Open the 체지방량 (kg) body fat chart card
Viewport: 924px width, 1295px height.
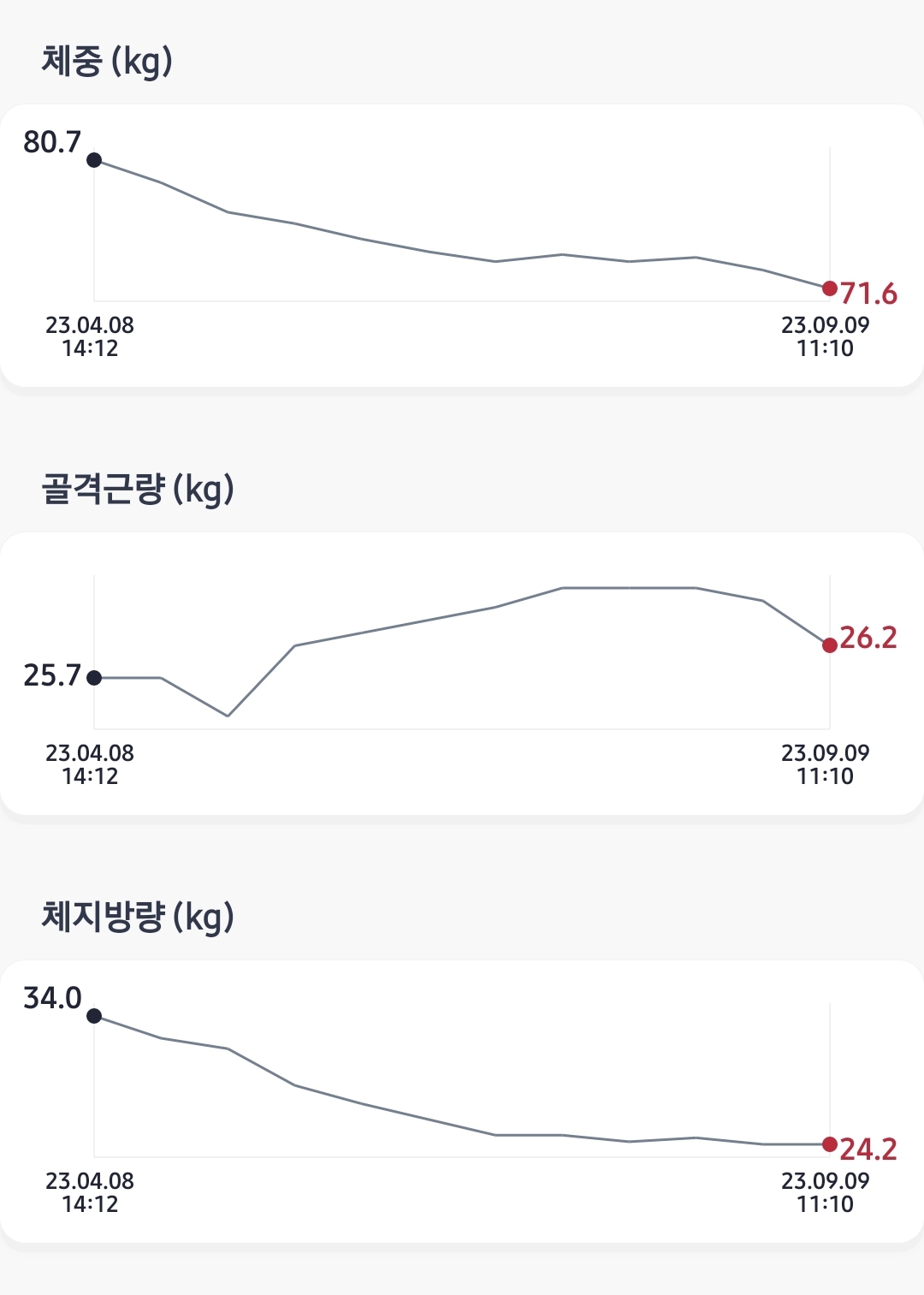(x=462, y=1101)
